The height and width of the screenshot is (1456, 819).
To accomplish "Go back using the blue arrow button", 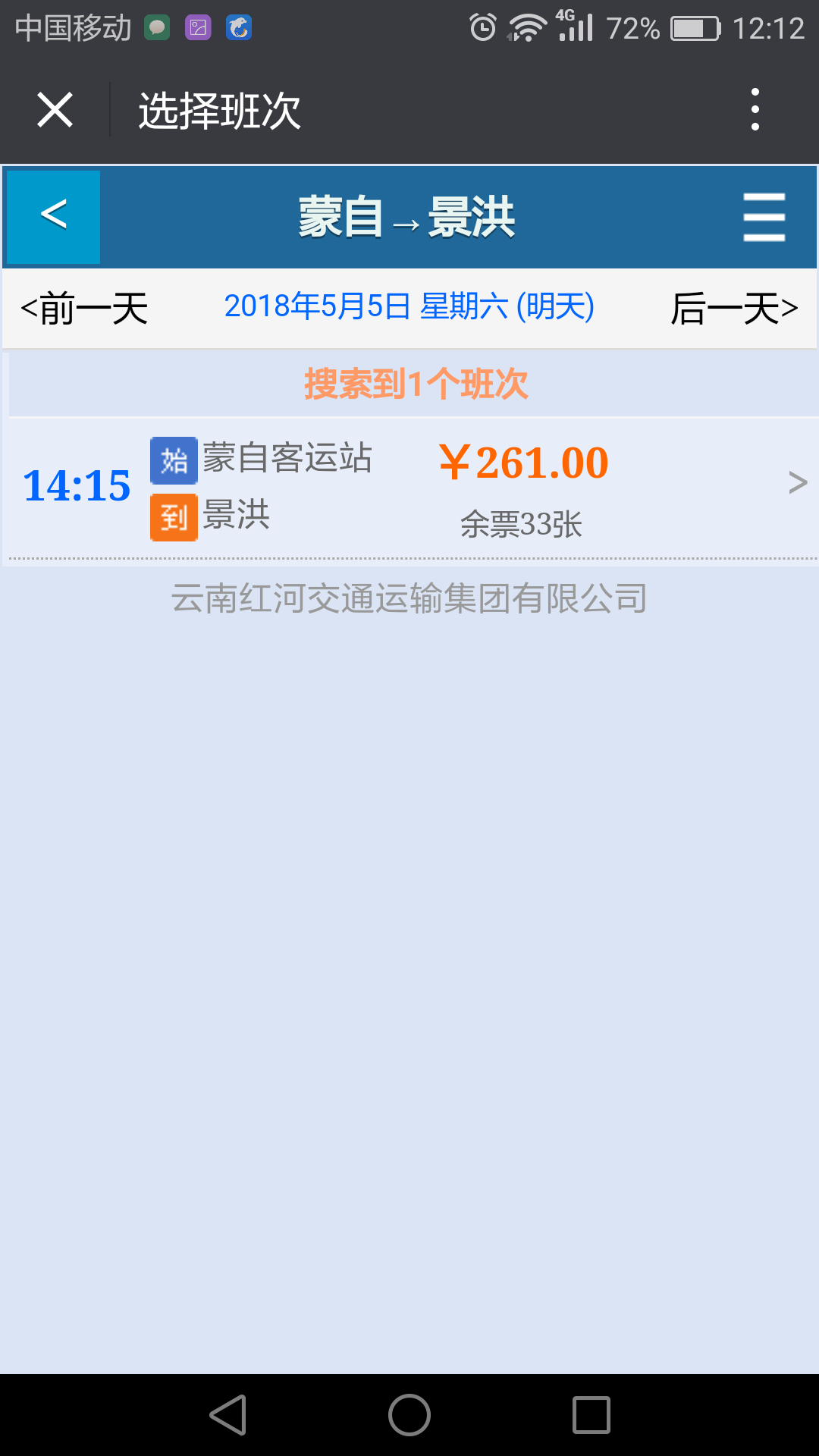I will point(53,217).
